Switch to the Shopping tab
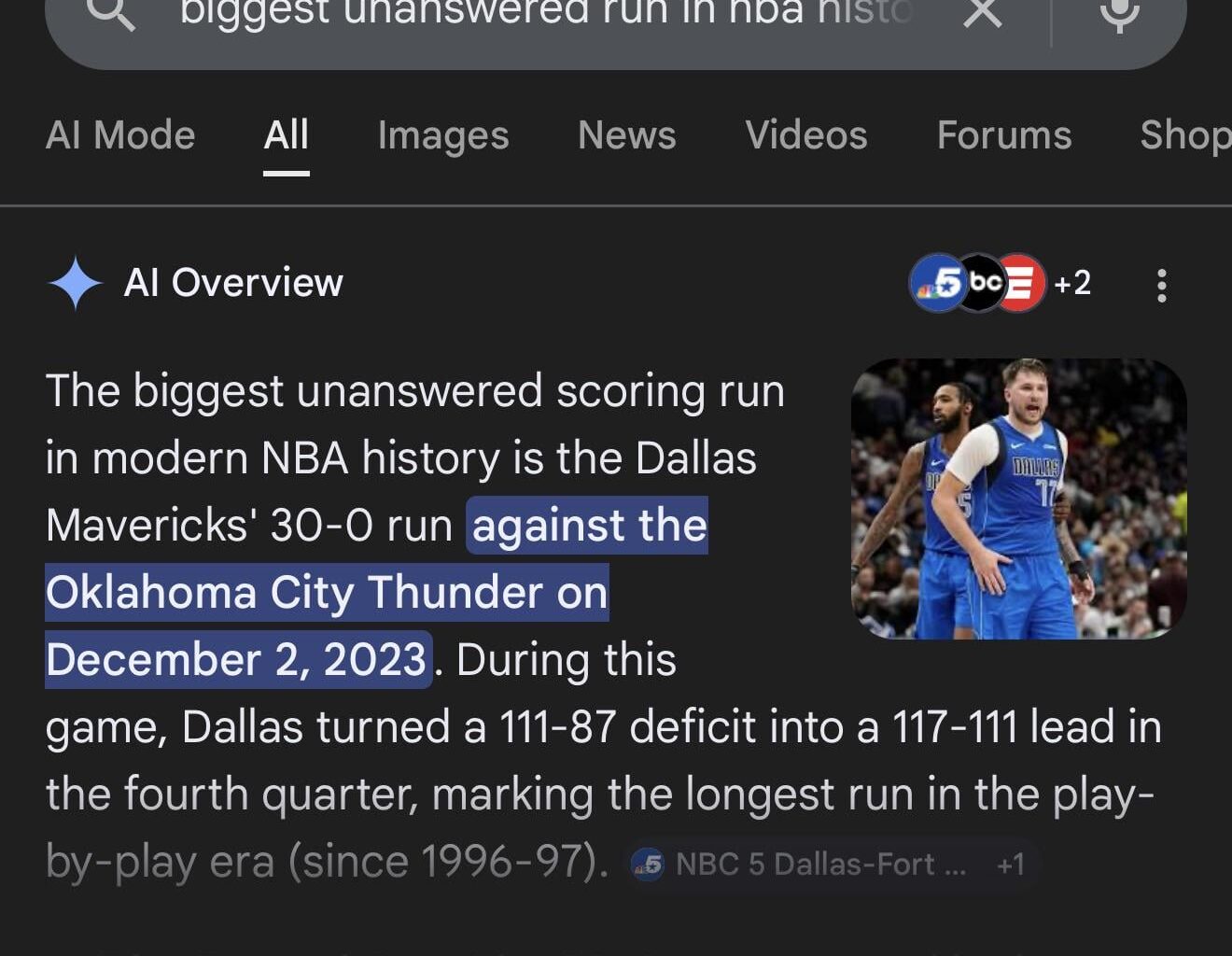The image size is (1232, 956). point(1185,135)
